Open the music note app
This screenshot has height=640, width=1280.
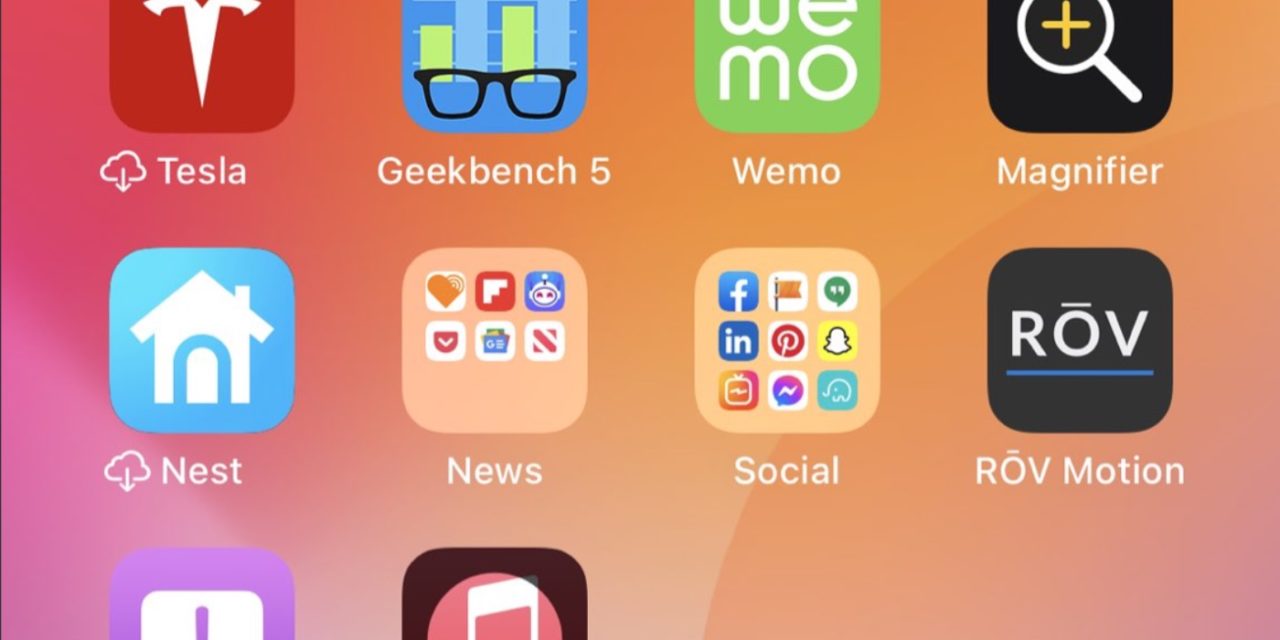click(494, 598)
